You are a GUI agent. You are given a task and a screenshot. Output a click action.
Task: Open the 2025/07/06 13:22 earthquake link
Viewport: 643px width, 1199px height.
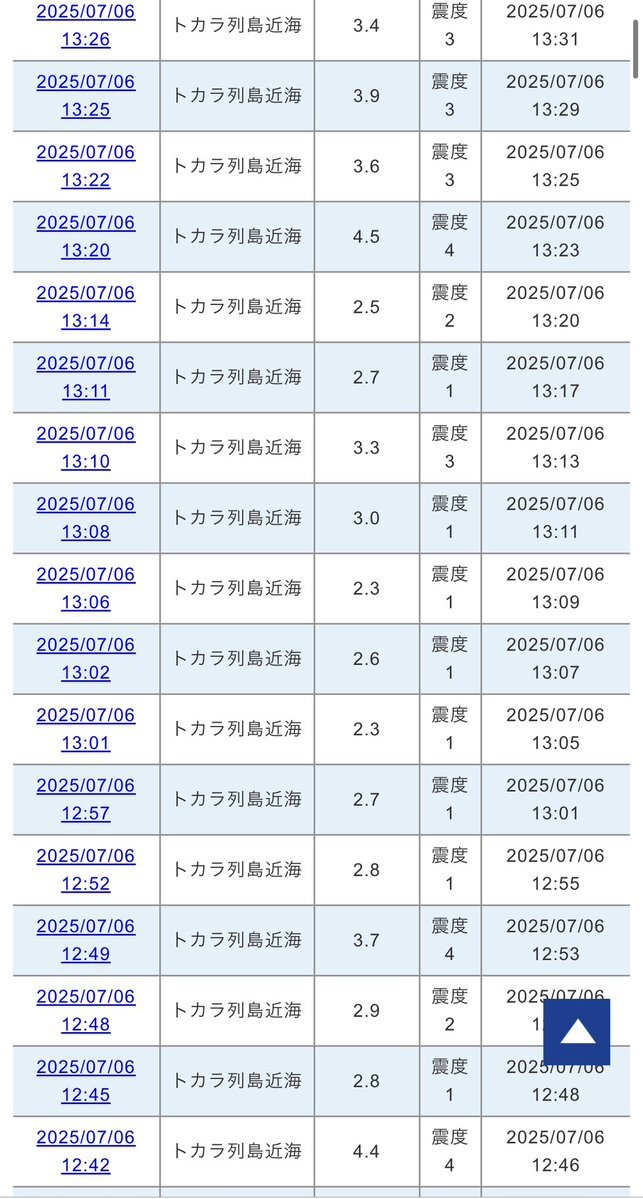click(x=86, y=166)
